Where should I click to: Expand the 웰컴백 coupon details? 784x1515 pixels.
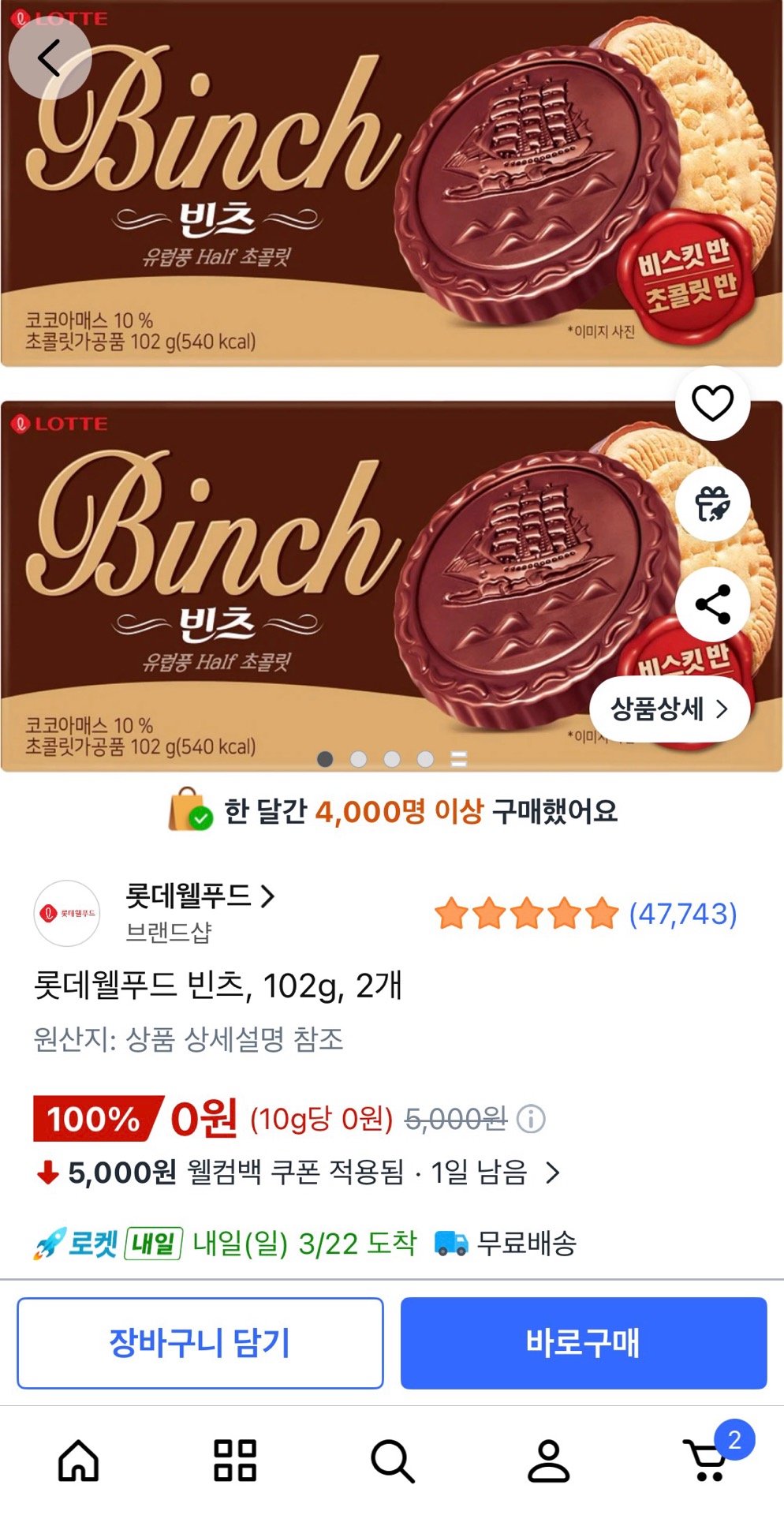[553, 1173]
